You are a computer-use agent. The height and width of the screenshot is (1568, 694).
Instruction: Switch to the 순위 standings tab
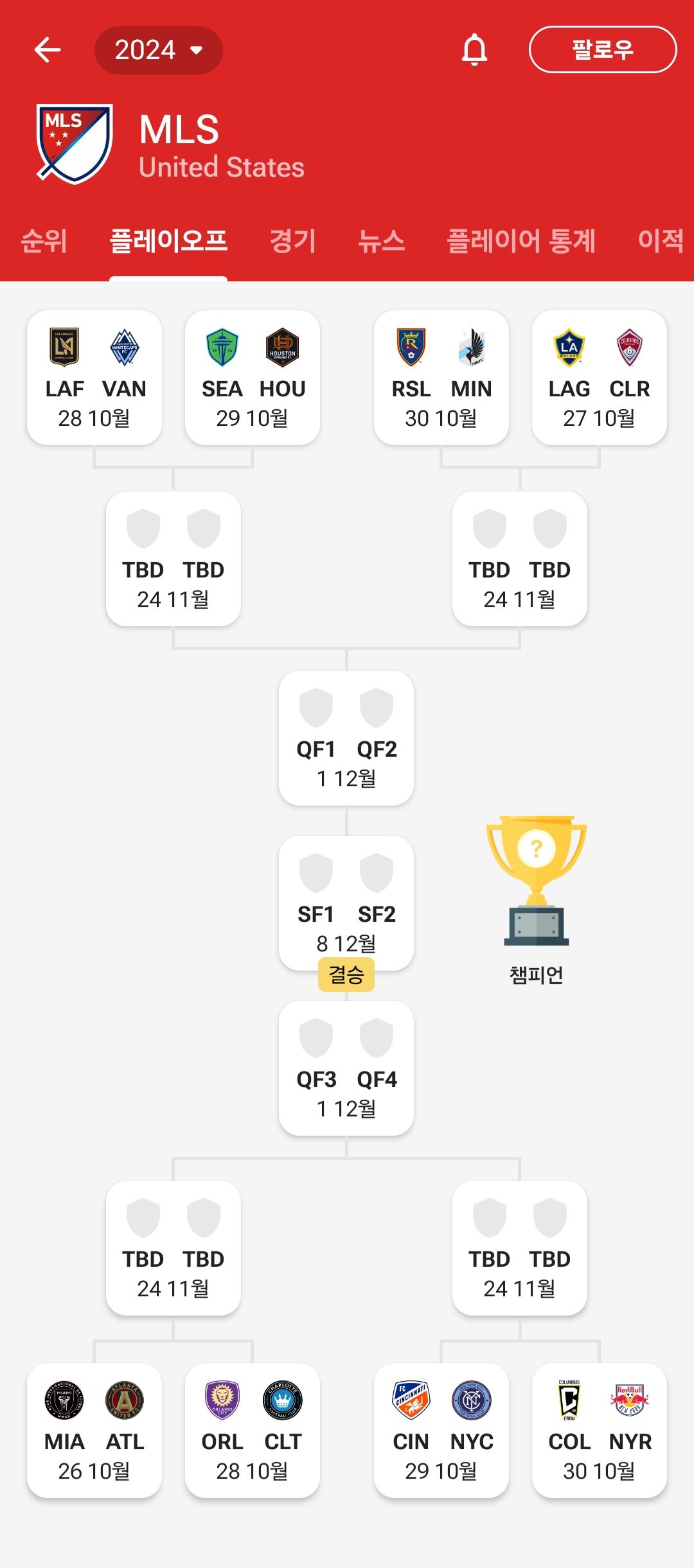pos(44,242)
